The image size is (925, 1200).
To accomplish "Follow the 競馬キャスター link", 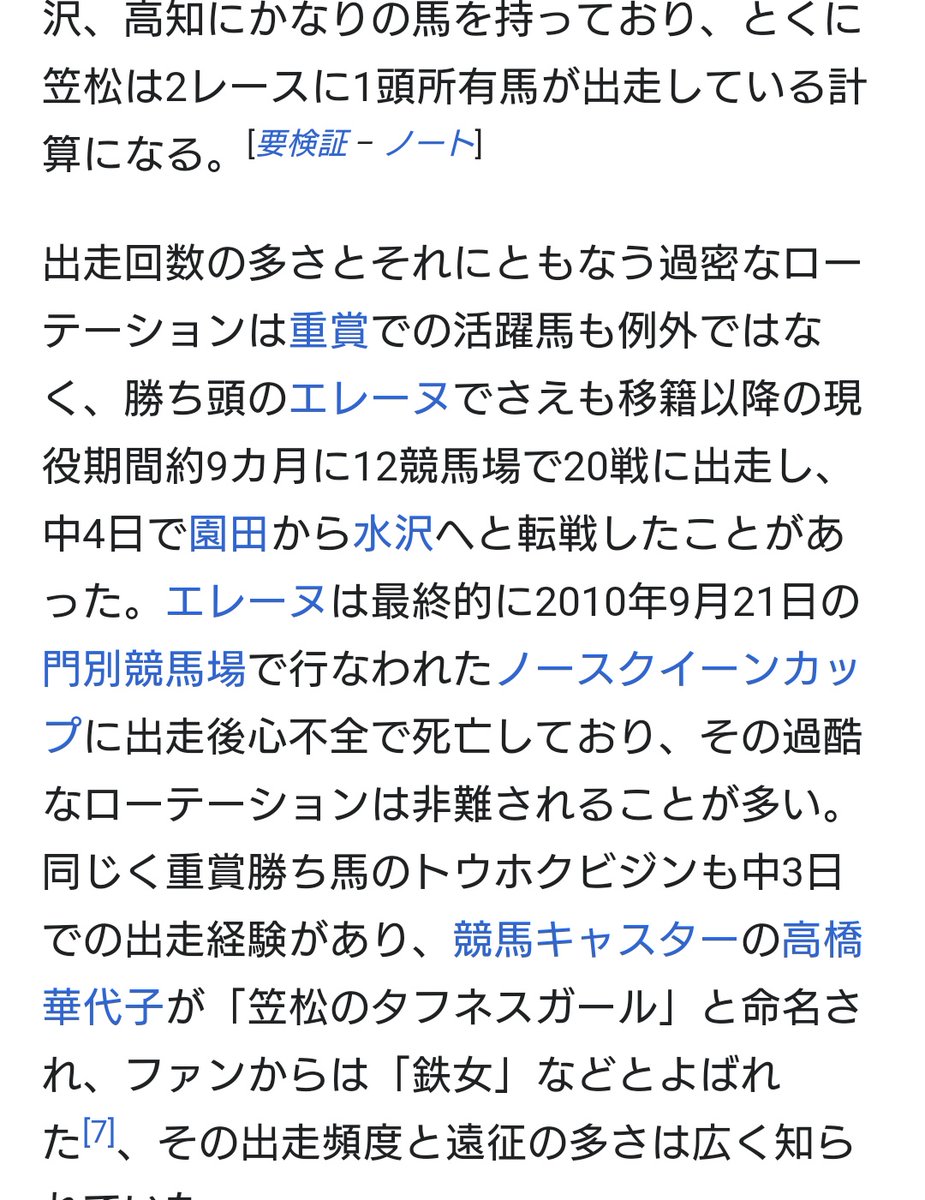I will click(x=595, y=941).
